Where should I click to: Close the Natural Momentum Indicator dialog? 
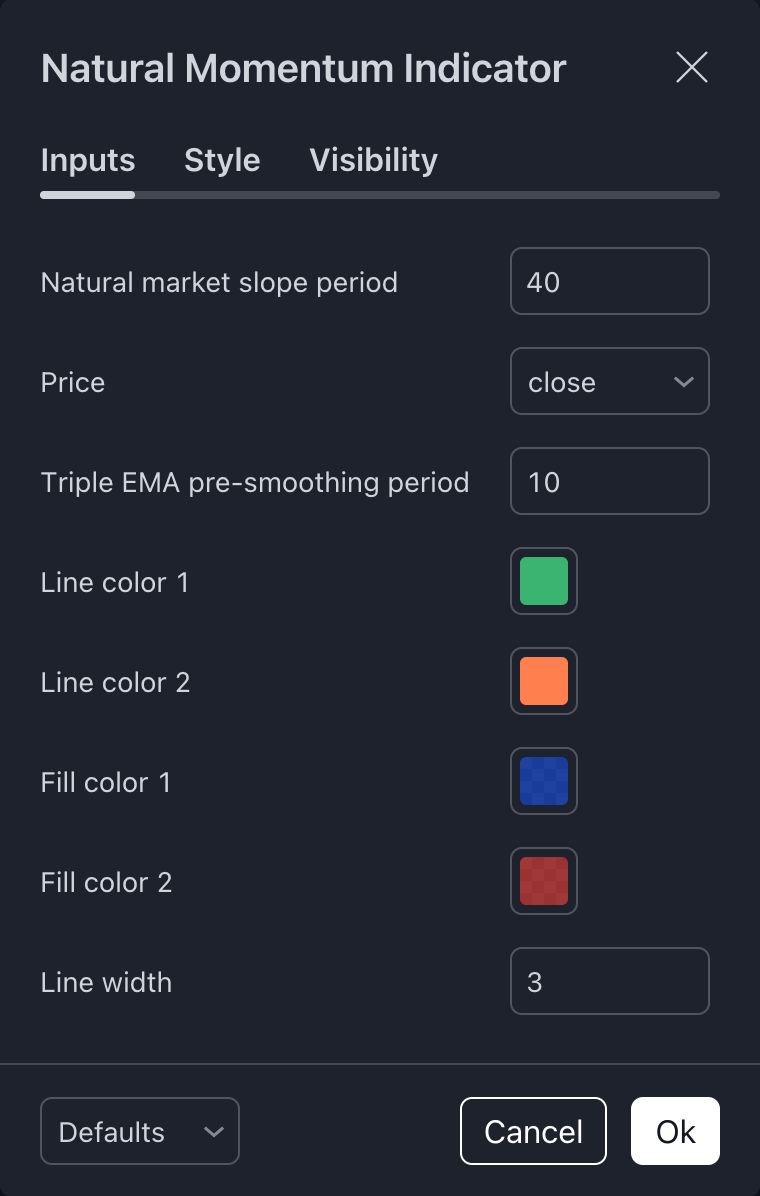pyautogui.click(x=692, y=68)
